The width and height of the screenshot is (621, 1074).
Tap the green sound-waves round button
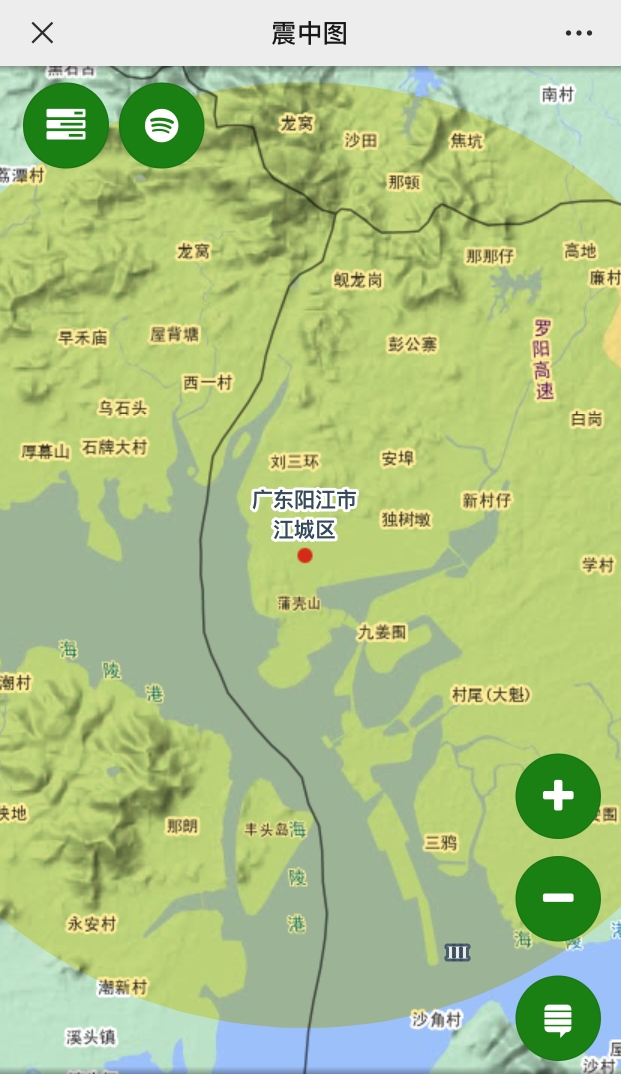[x=162, y=125]
